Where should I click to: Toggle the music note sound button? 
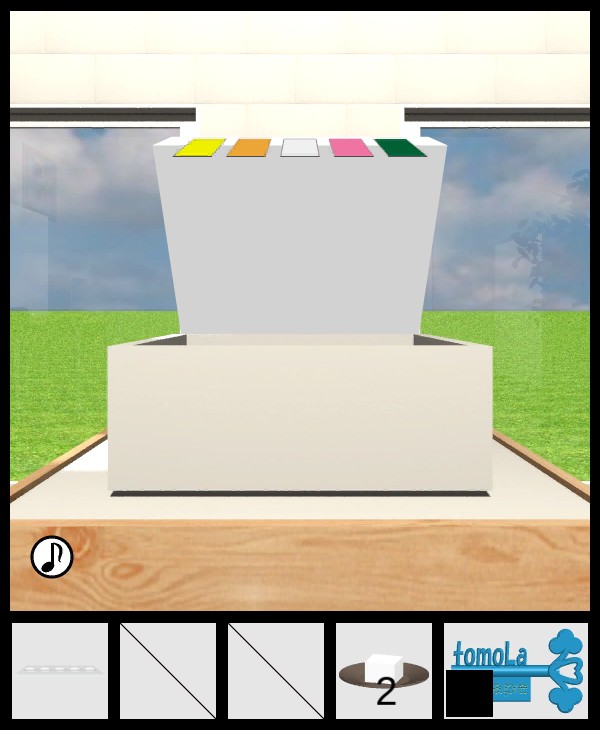(x=52, y=557)
